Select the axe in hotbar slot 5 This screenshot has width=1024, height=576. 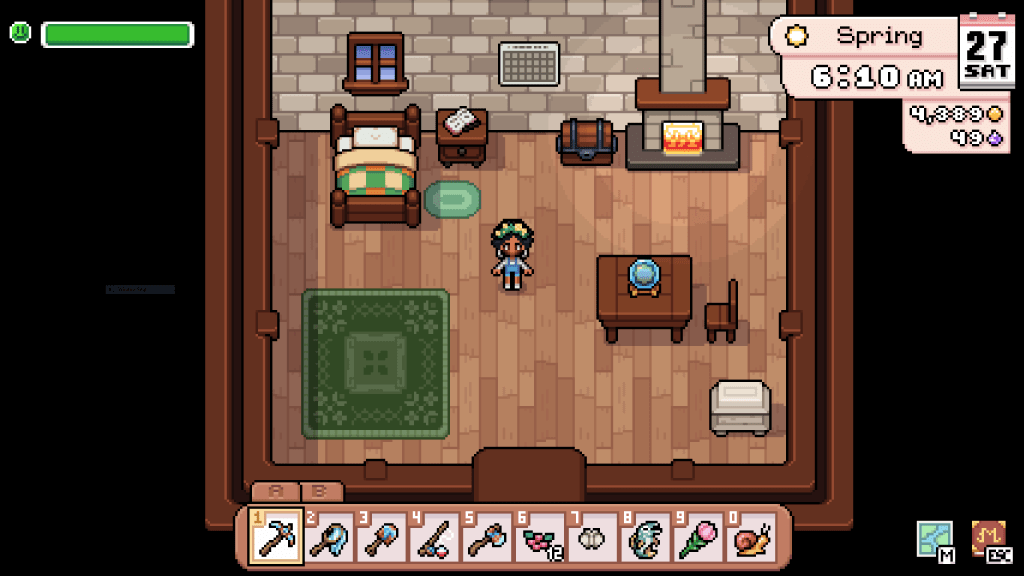point(487,538)
